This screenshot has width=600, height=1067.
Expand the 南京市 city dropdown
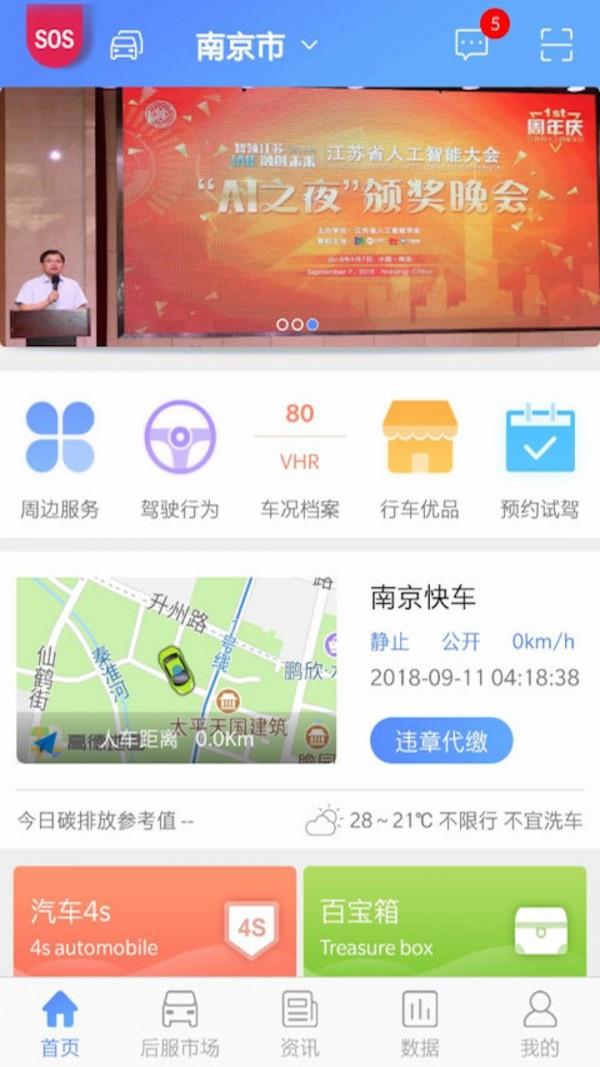pyautogui.click(x=256, y=46)
